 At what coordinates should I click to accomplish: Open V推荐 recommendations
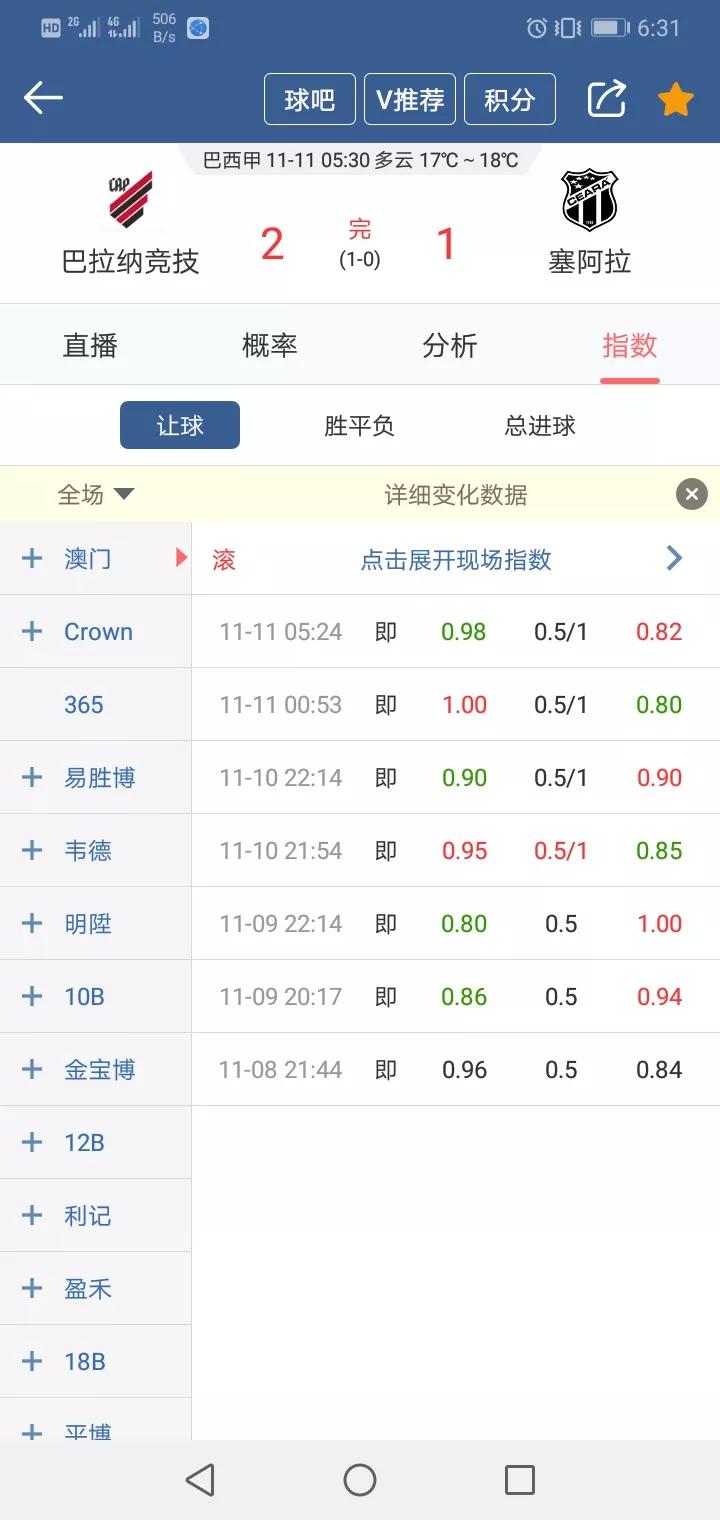(x=410, y=99)
